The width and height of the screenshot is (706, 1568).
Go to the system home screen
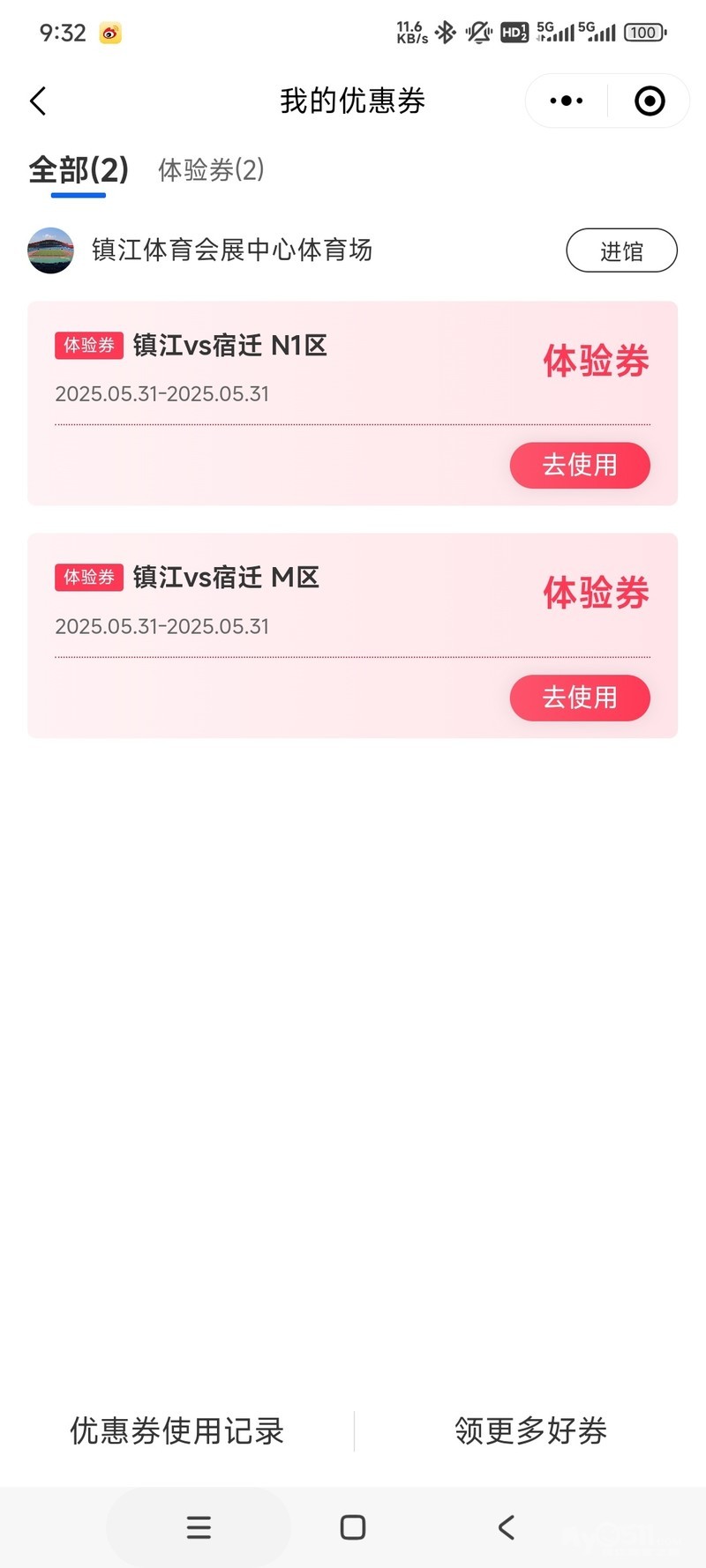click(x=353, y=1527)
